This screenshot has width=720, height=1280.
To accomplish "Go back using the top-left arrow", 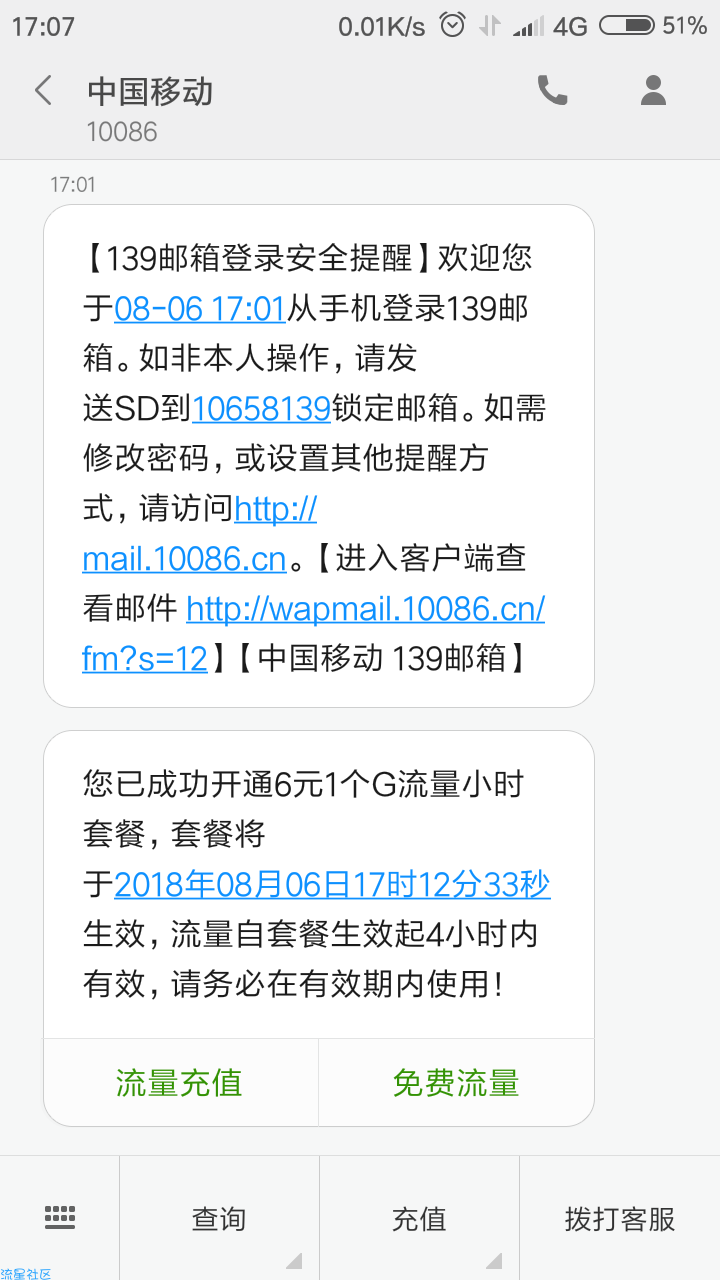I will pyautogui.click(x=43, y=91).
